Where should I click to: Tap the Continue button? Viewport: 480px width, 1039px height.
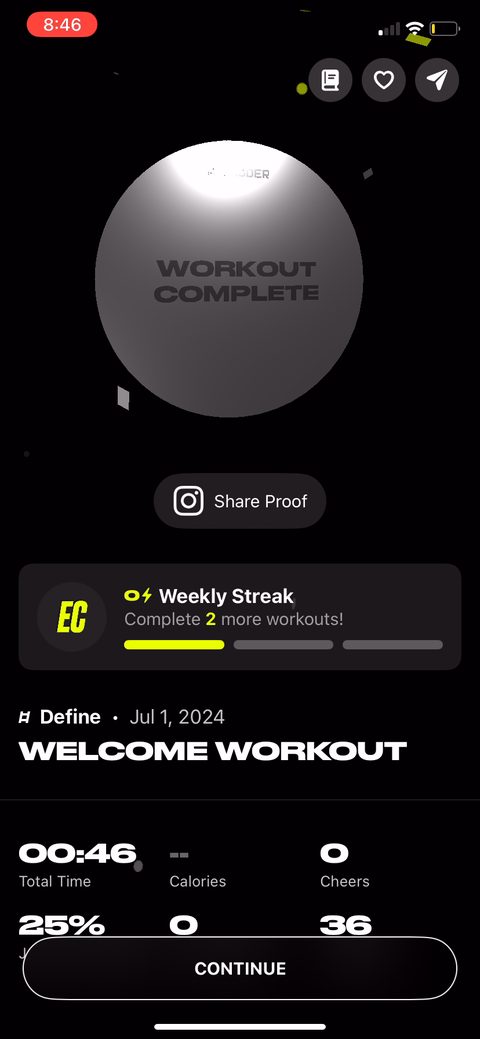point(240,968)
